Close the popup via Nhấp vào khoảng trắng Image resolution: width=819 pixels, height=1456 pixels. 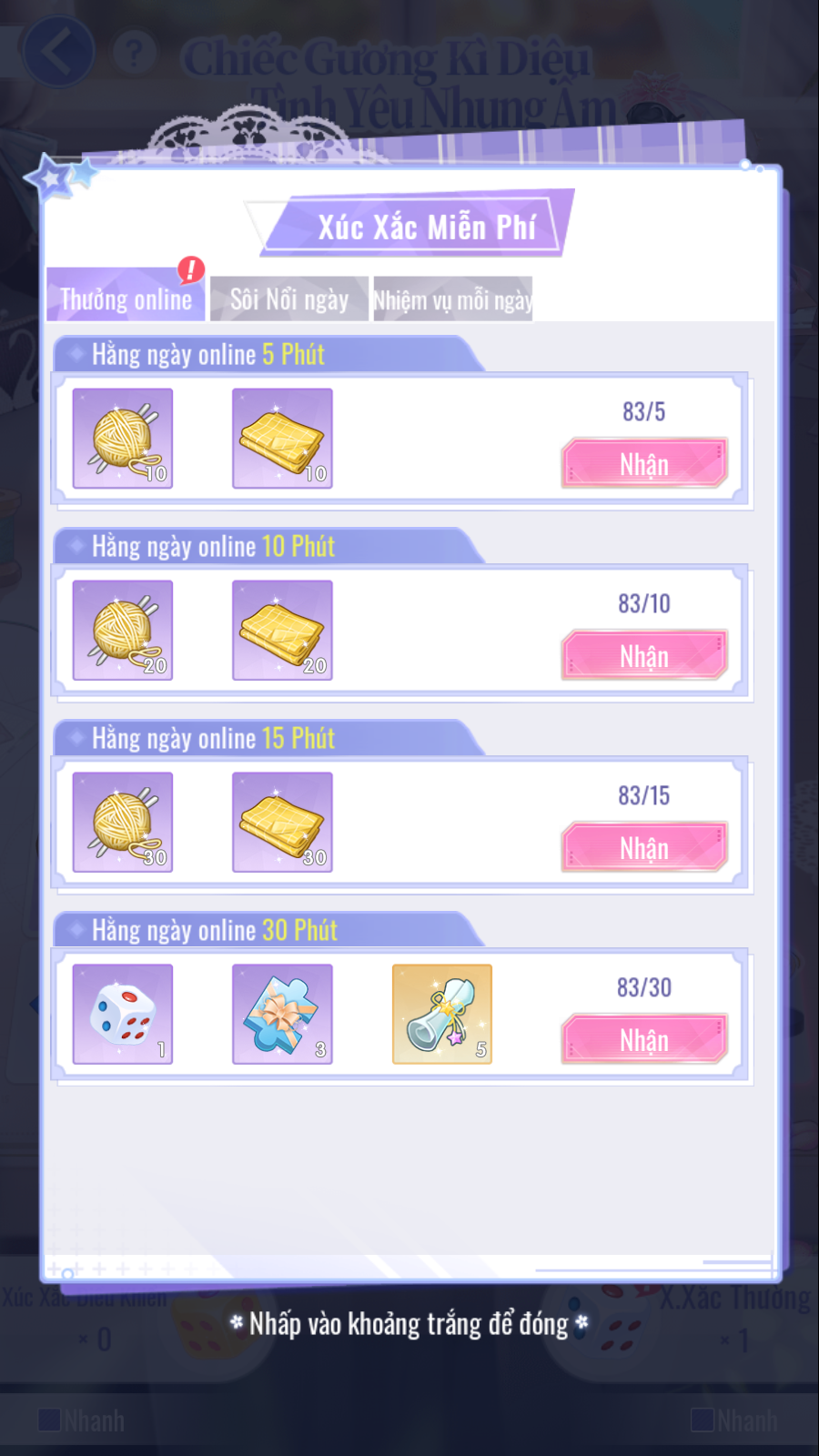(x=409, y=1325)
